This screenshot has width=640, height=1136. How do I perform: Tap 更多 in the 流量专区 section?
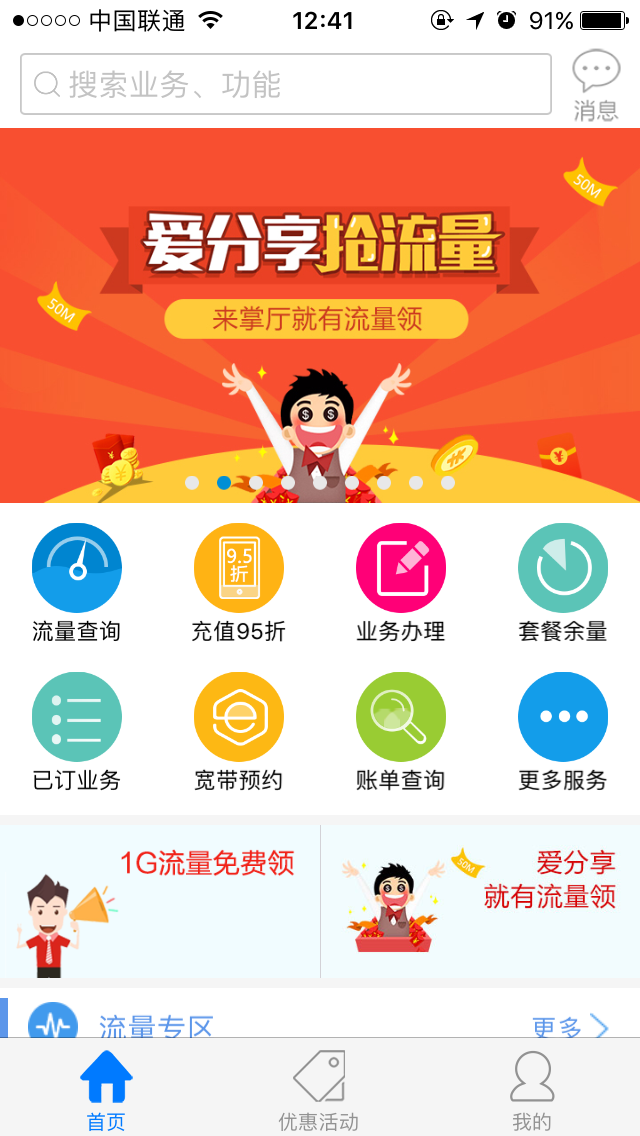coord(569,1026)
